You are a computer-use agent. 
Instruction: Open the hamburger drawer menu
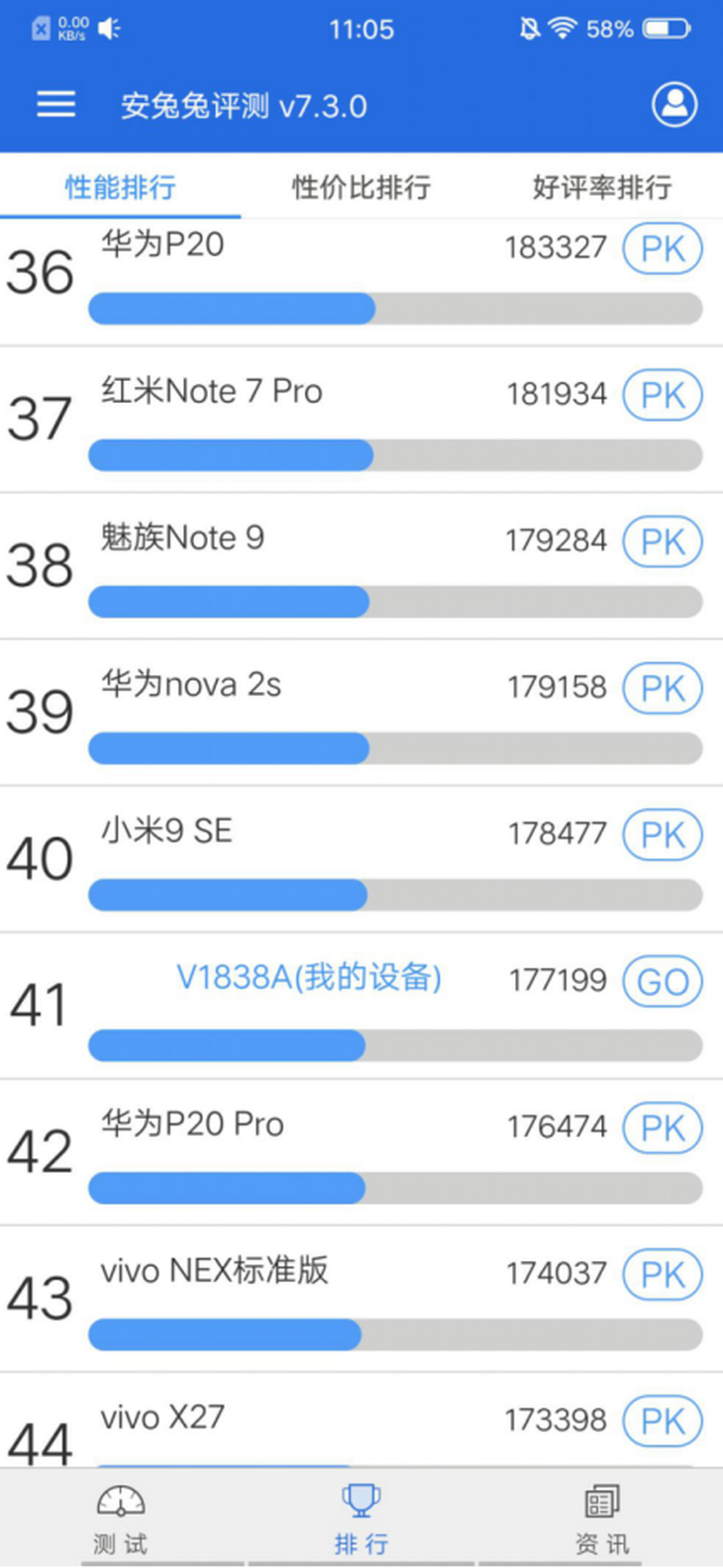click(56, 105)
